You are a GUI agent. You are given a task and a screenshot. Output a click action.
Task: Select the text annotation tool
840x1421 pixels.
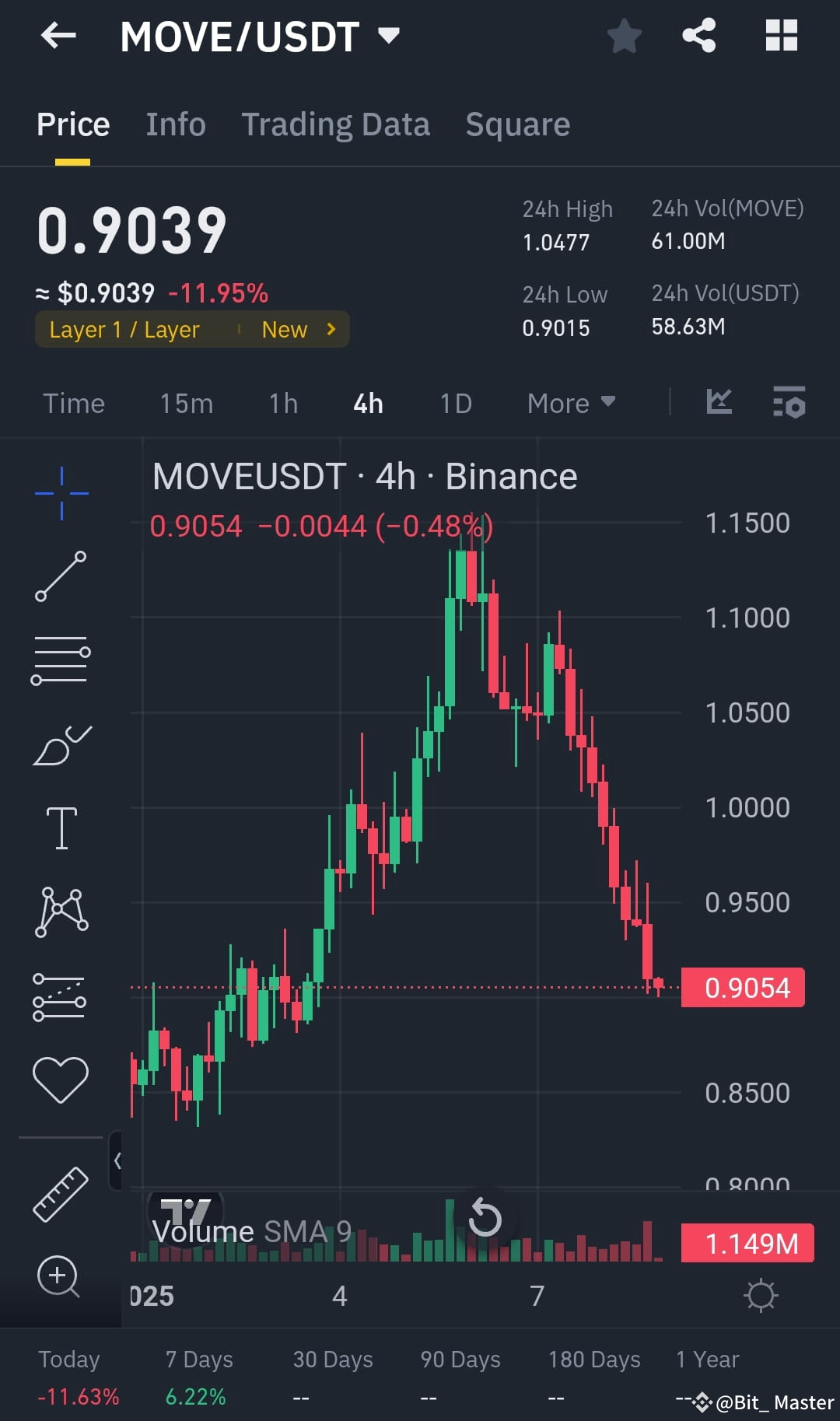(61, 827)
